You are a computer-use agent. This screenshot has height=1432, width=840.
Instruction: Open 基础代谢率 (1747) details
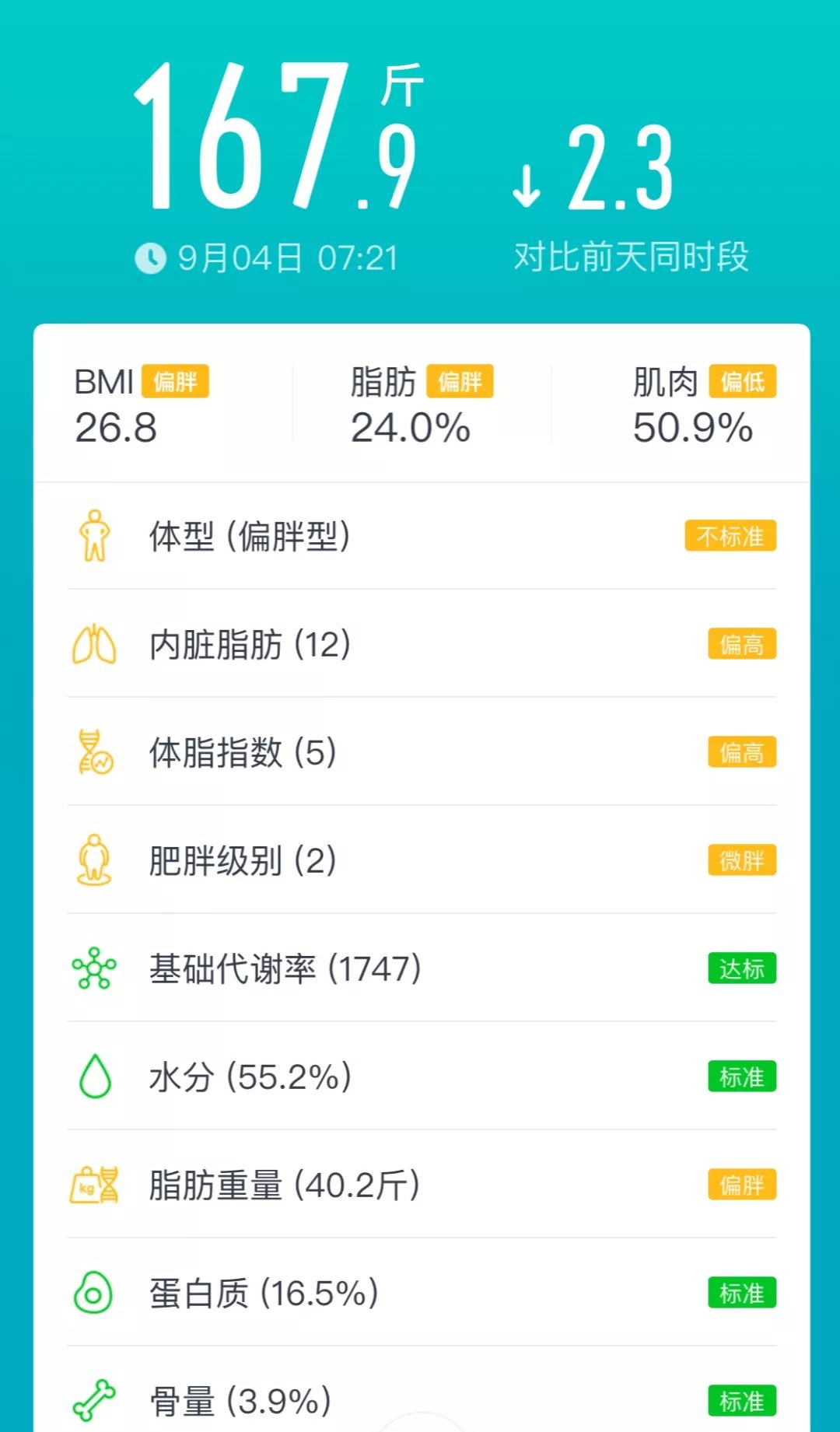point(420,968)
